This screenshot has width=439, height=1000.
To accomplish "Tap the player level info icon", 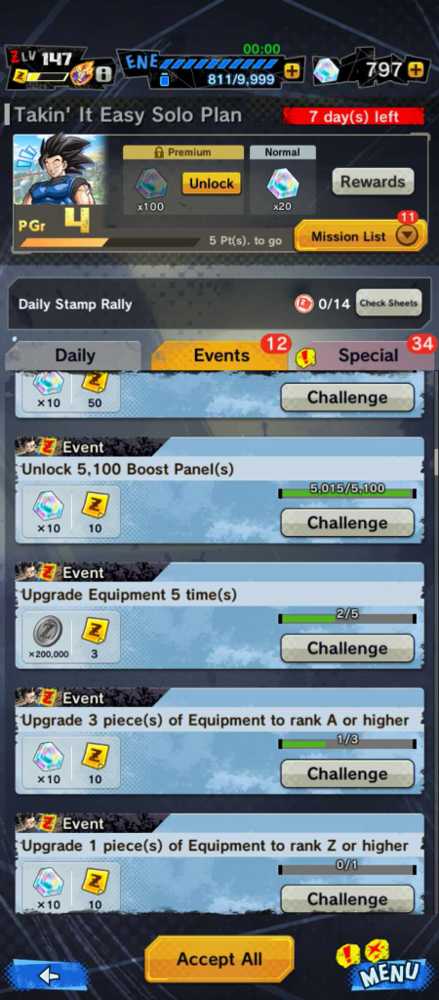I will coord(104,75).
